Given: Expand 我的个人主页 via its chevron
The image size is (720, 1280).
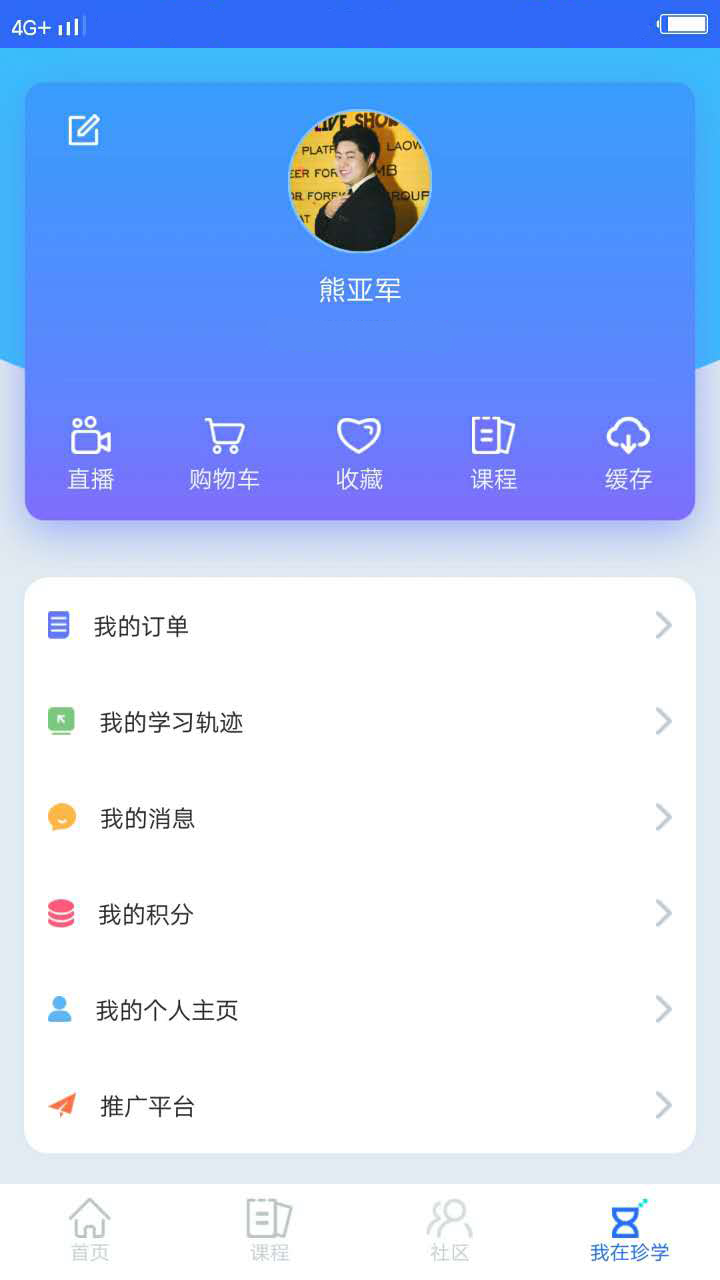Looking at the screenshot, I should pos(663,1009).
